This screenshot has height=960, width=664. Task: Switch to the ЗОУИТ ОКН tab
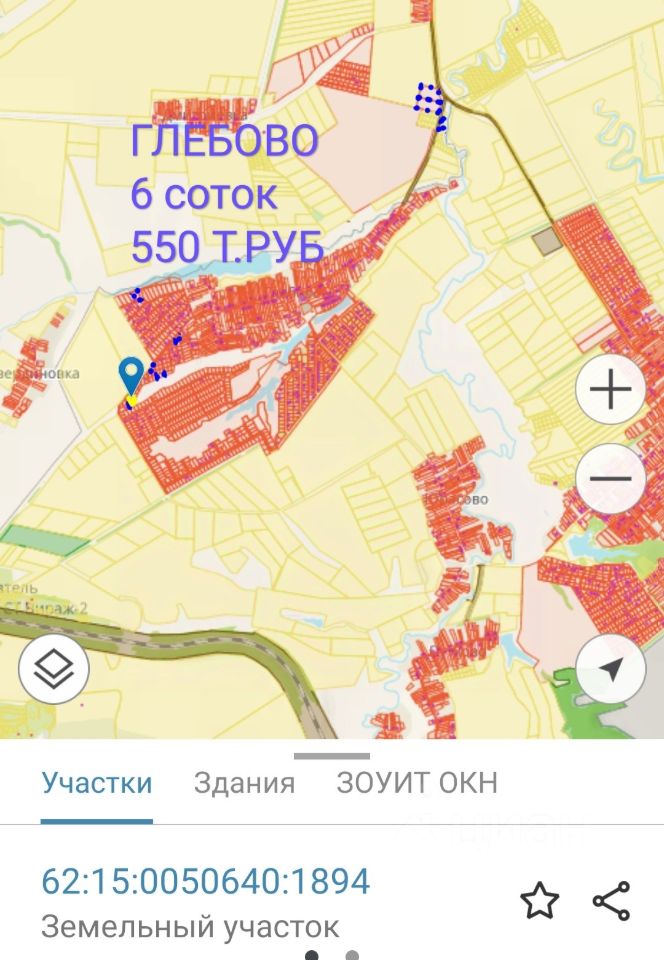coord(416,783)
